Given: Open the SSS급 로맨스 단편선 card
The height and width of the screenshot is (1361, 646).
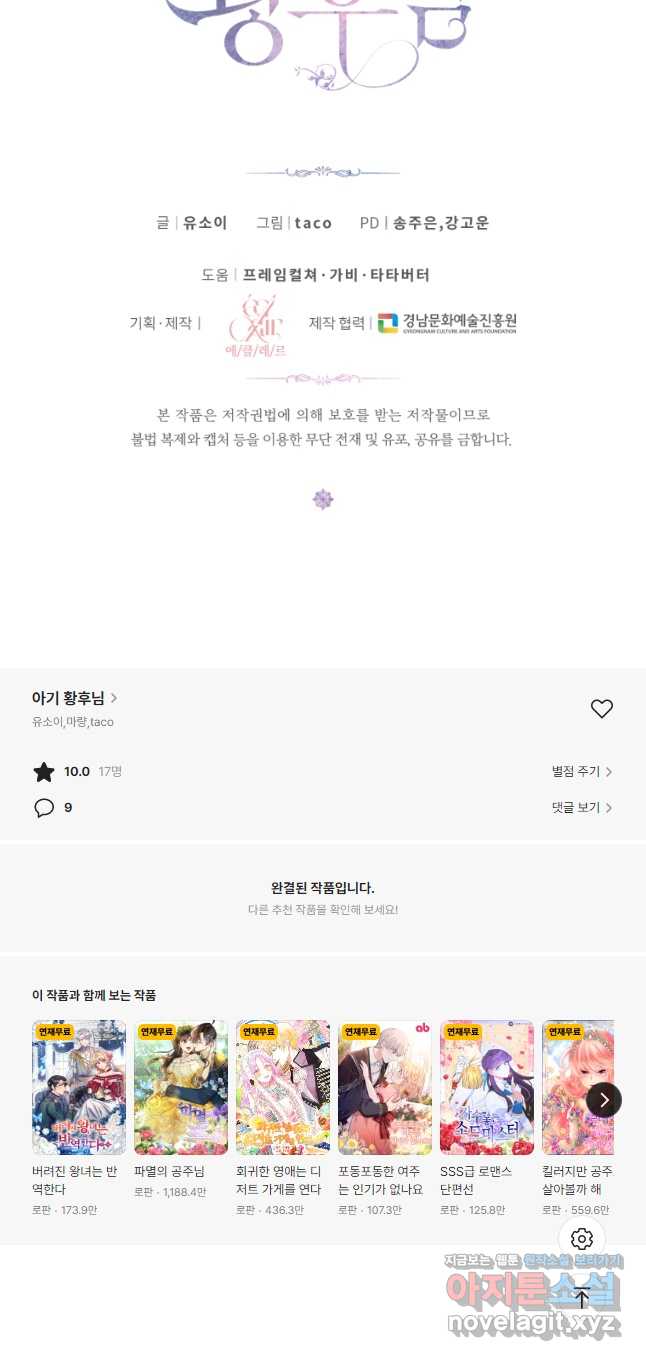Looking at the screenshot, I should click(x=487, y=1119).
